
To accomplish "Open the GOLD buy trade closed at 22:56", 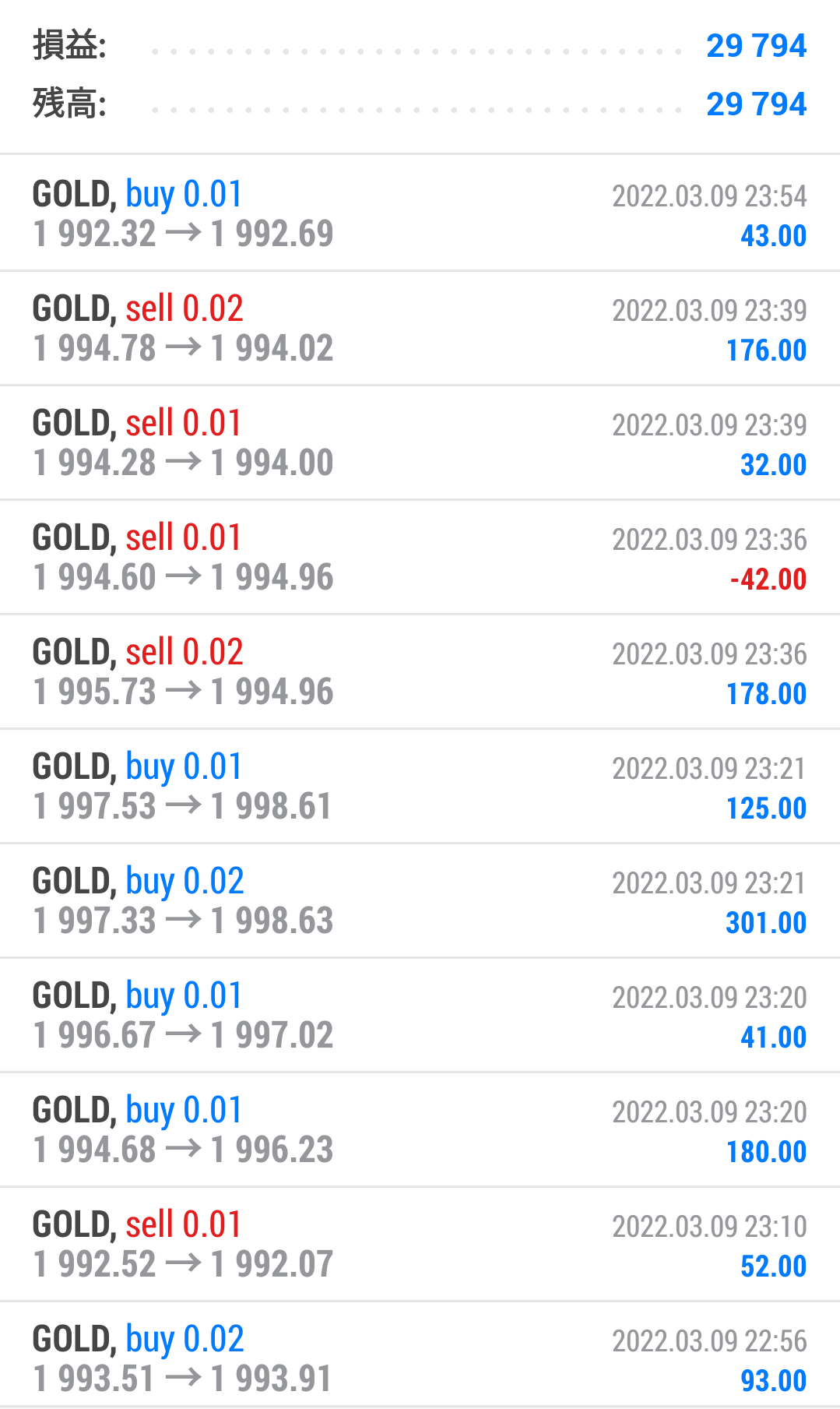I will coord(420,1358).
